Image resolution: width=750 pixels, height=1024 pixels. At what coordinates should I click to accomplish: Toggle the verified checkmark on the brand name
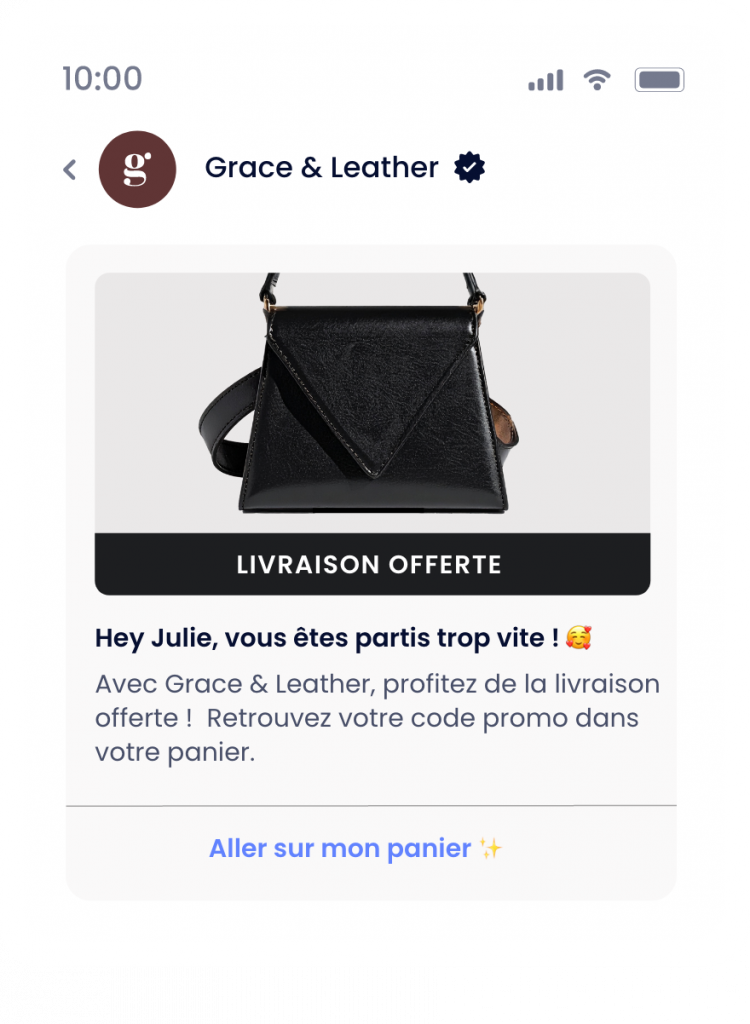pos(467,167)
